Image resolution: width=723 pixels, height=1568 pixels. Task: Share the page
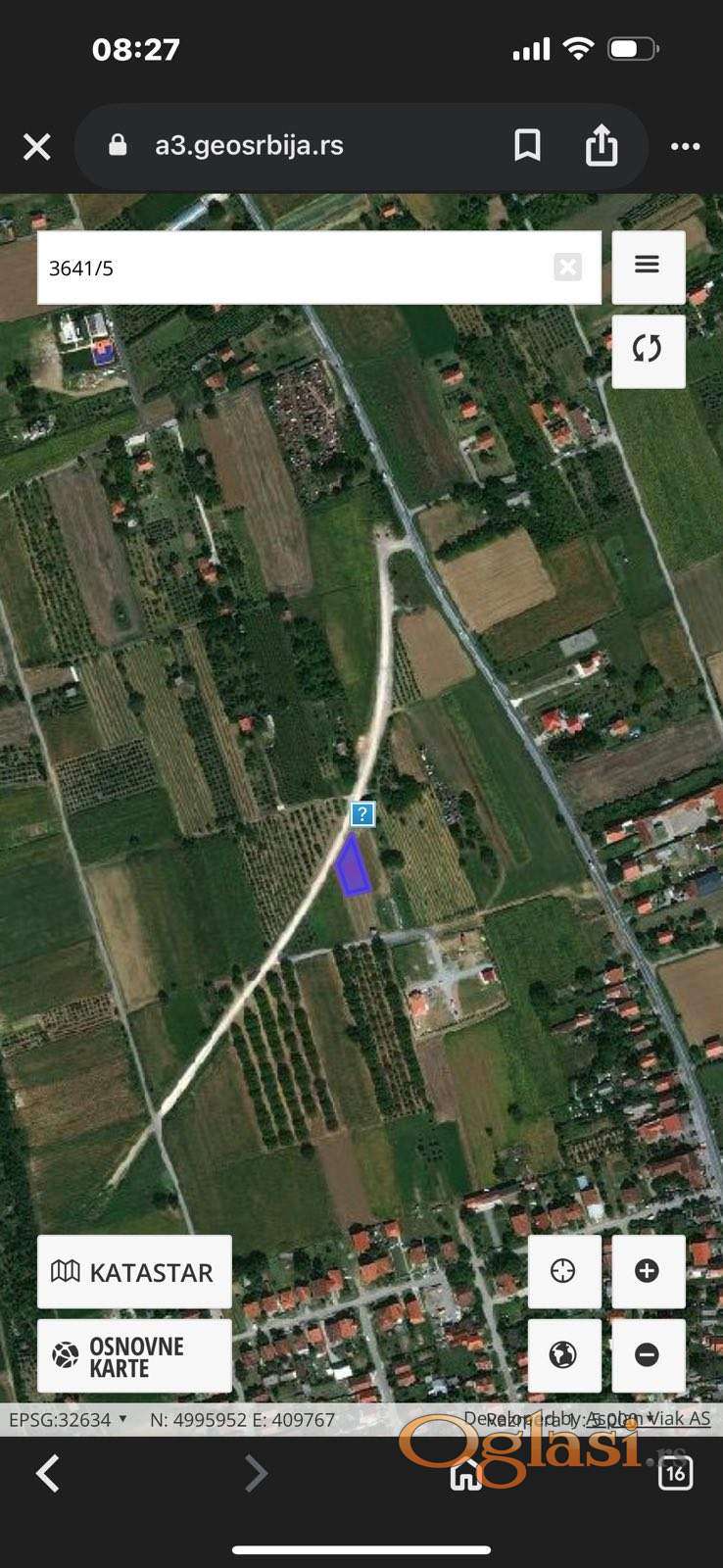[601, 146]
